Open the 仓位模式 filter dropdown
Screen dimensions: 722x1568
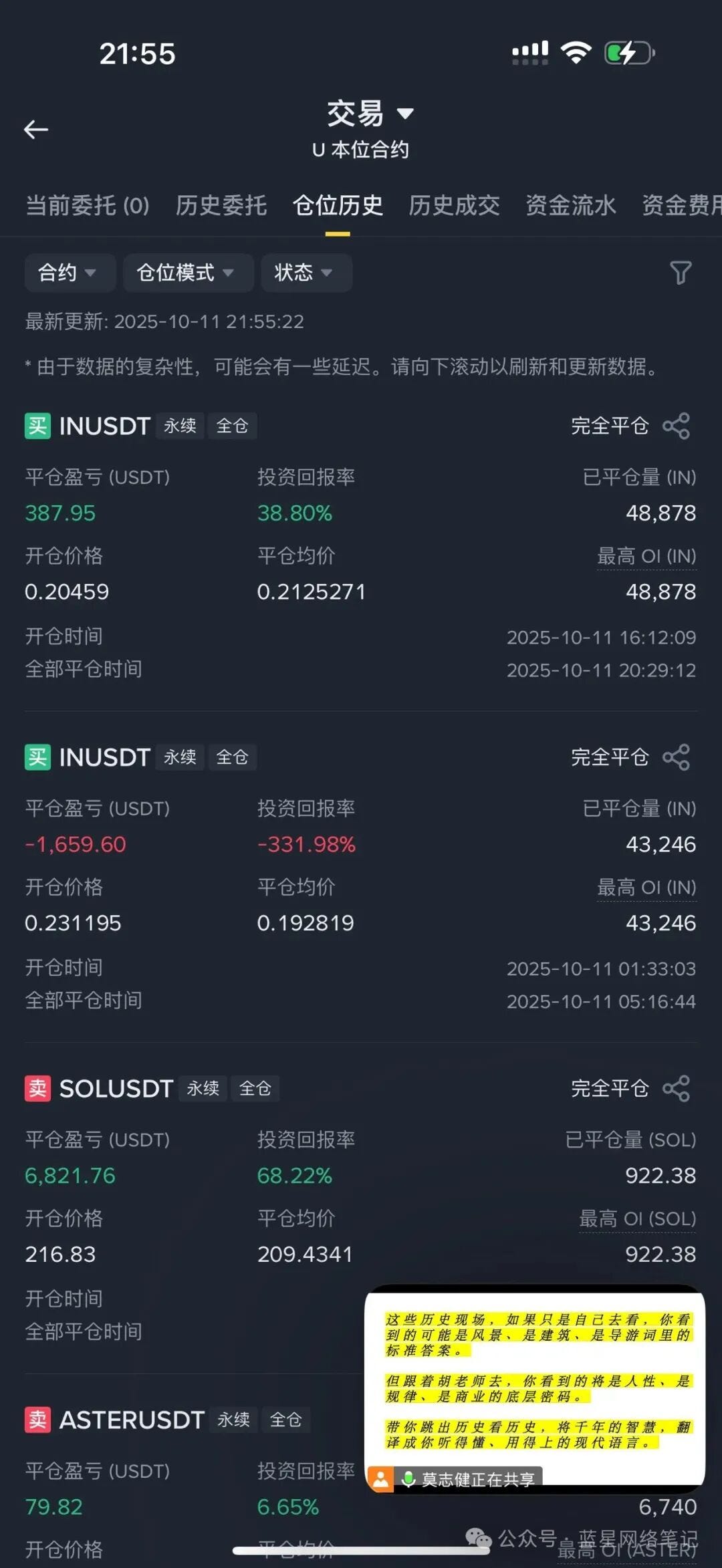(x=187, y=273)
